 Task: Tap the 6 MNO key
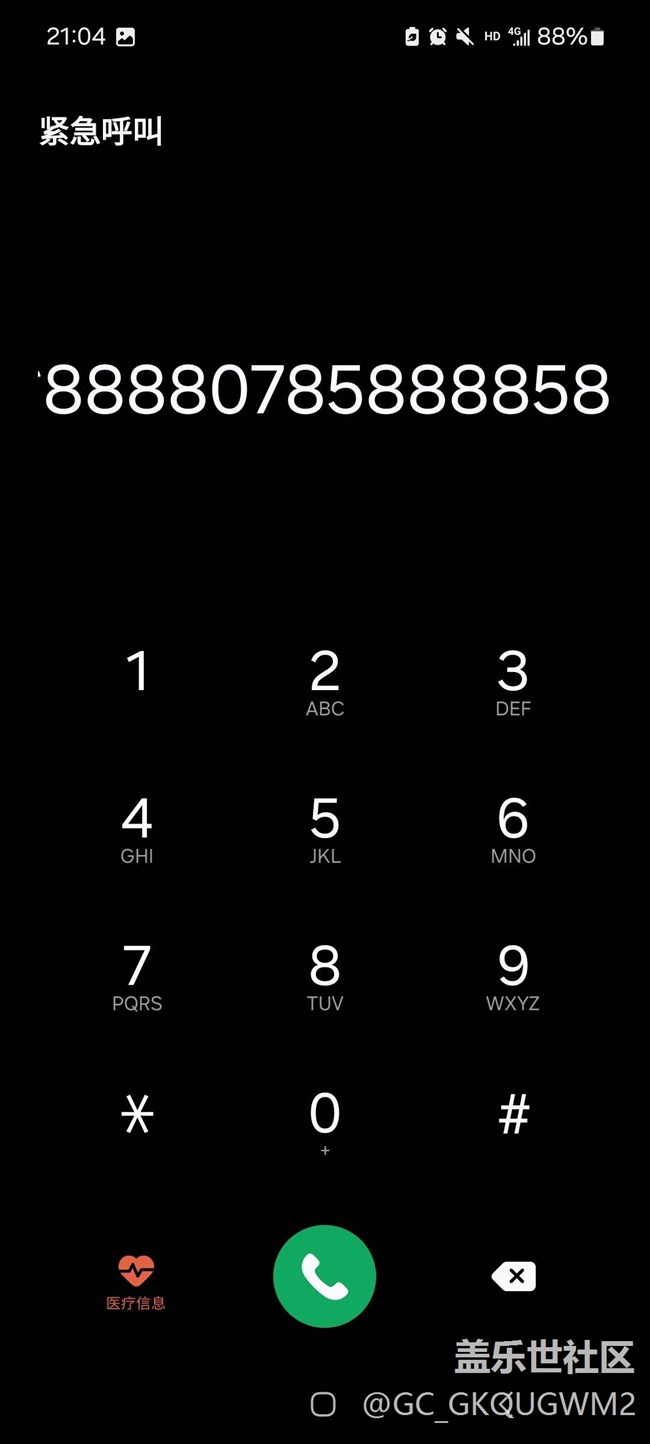[x=513, y=829]
